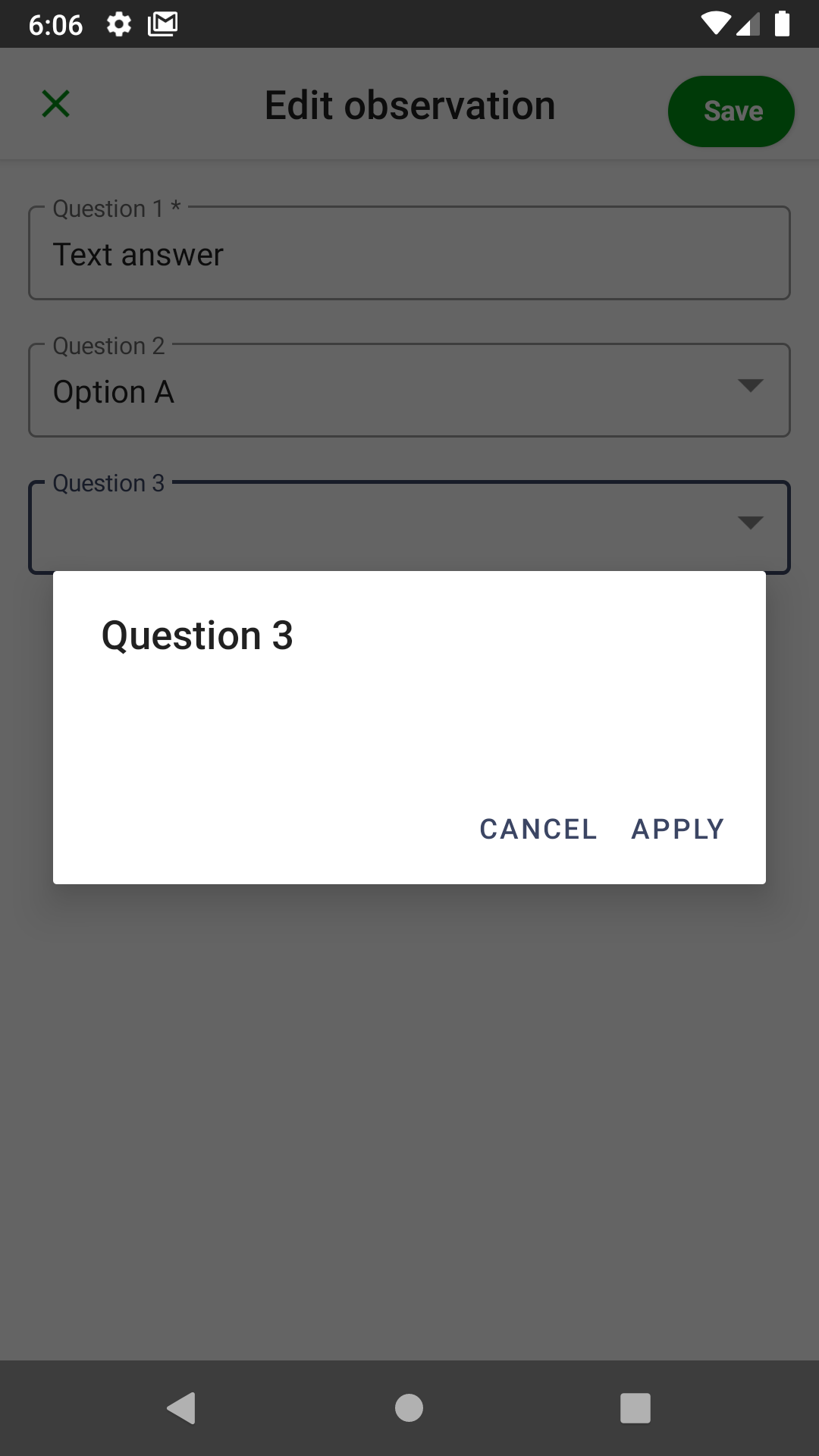
Task: Click the battery indicator icon
Action: click(782, 23)
